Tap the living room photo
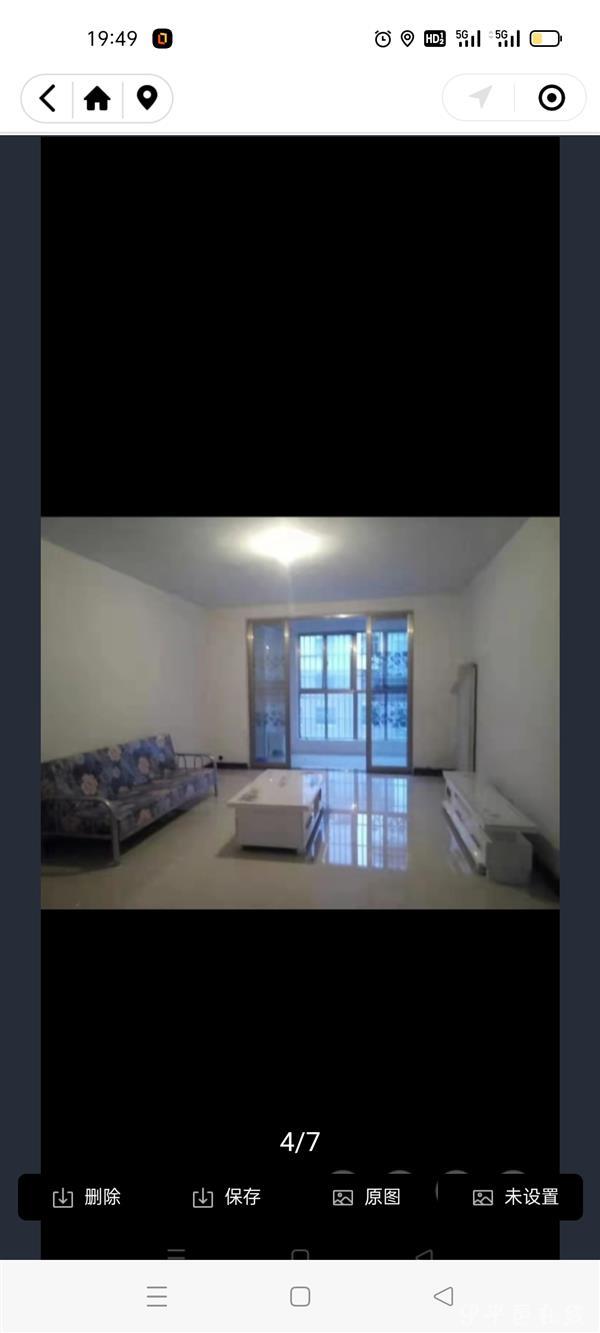 pyautogui.click(x=300, y=712)
